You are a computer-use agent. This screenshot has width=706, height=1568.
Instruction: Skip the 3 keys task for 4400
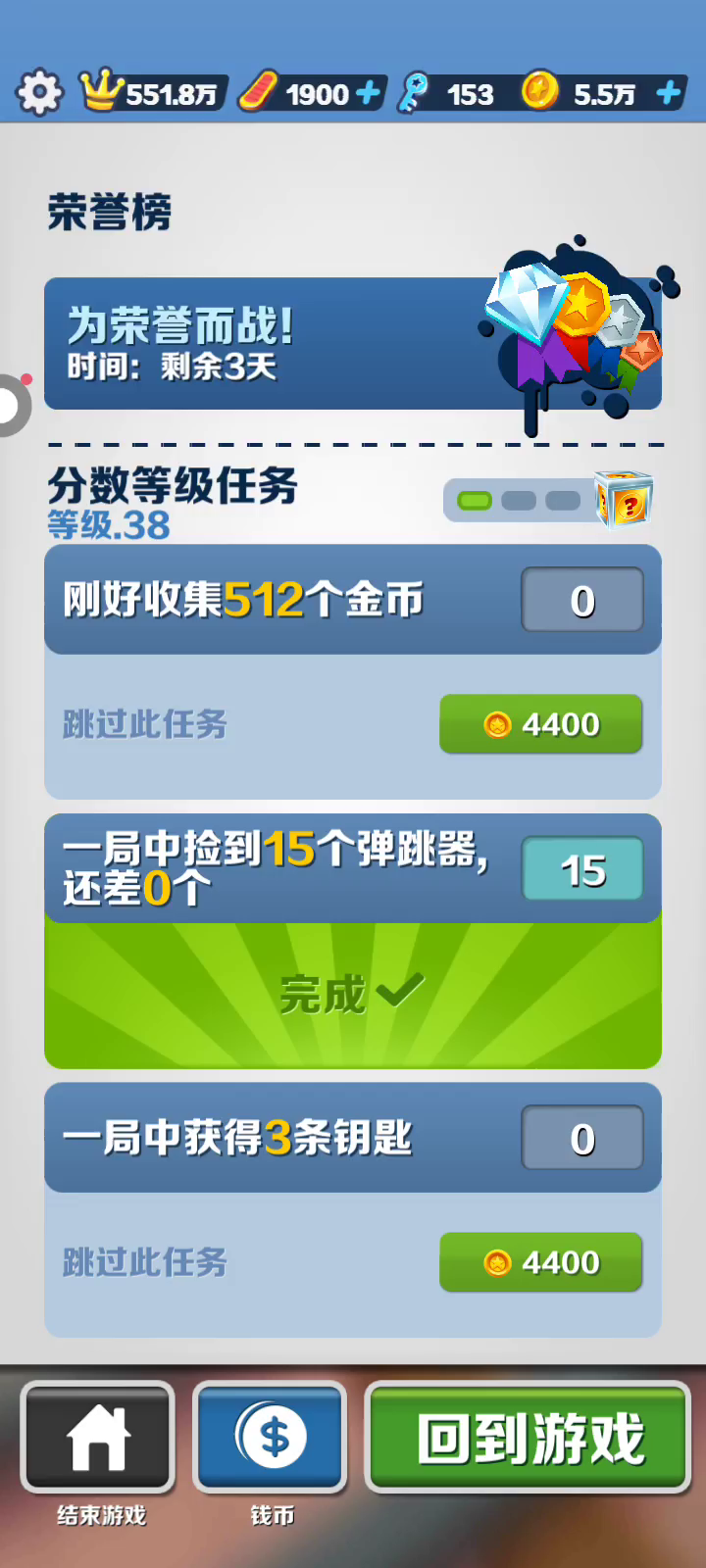[x=540, y=1262]
